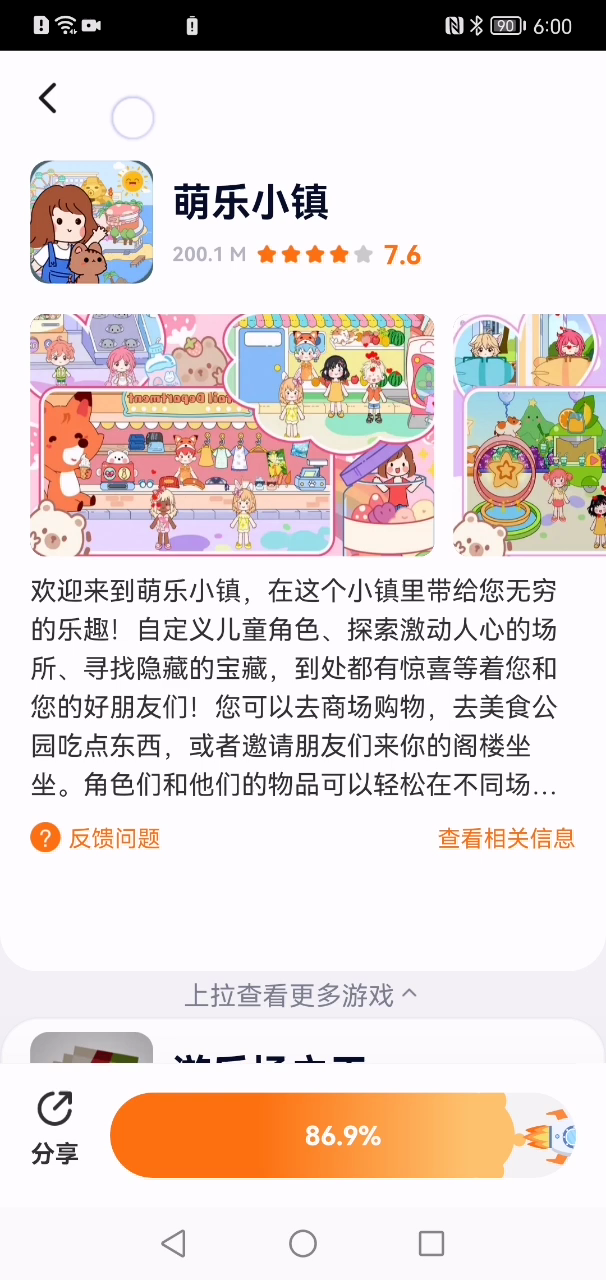Open the first 萌乐小镇 screenshot
Image resolution: width=606 pixels, height=1280 pixels.
pyautogui.click(x=232, y=435)
